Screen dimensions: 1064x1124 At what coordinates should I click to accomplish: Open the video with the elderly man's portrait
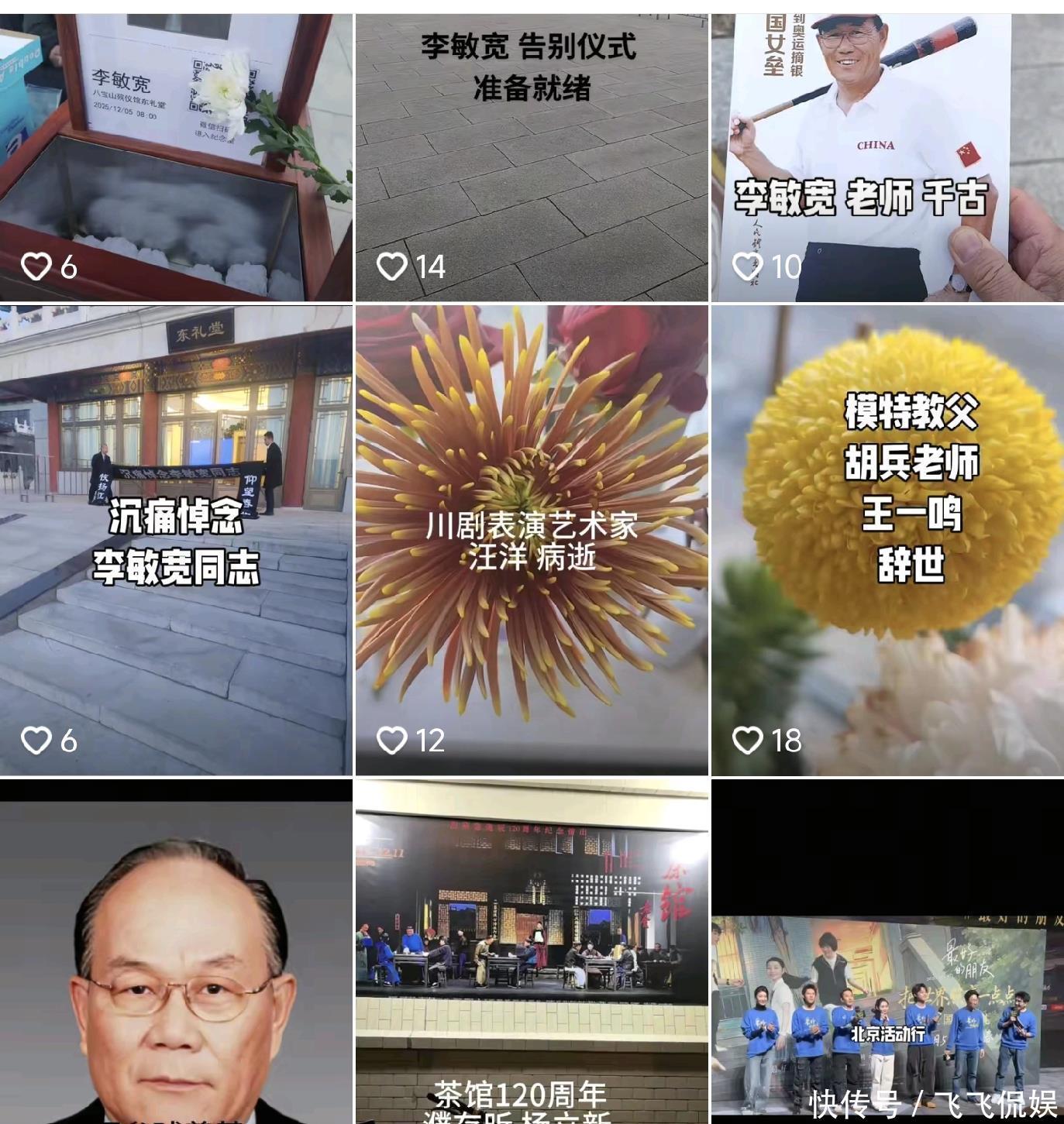[x=176, y=953]
